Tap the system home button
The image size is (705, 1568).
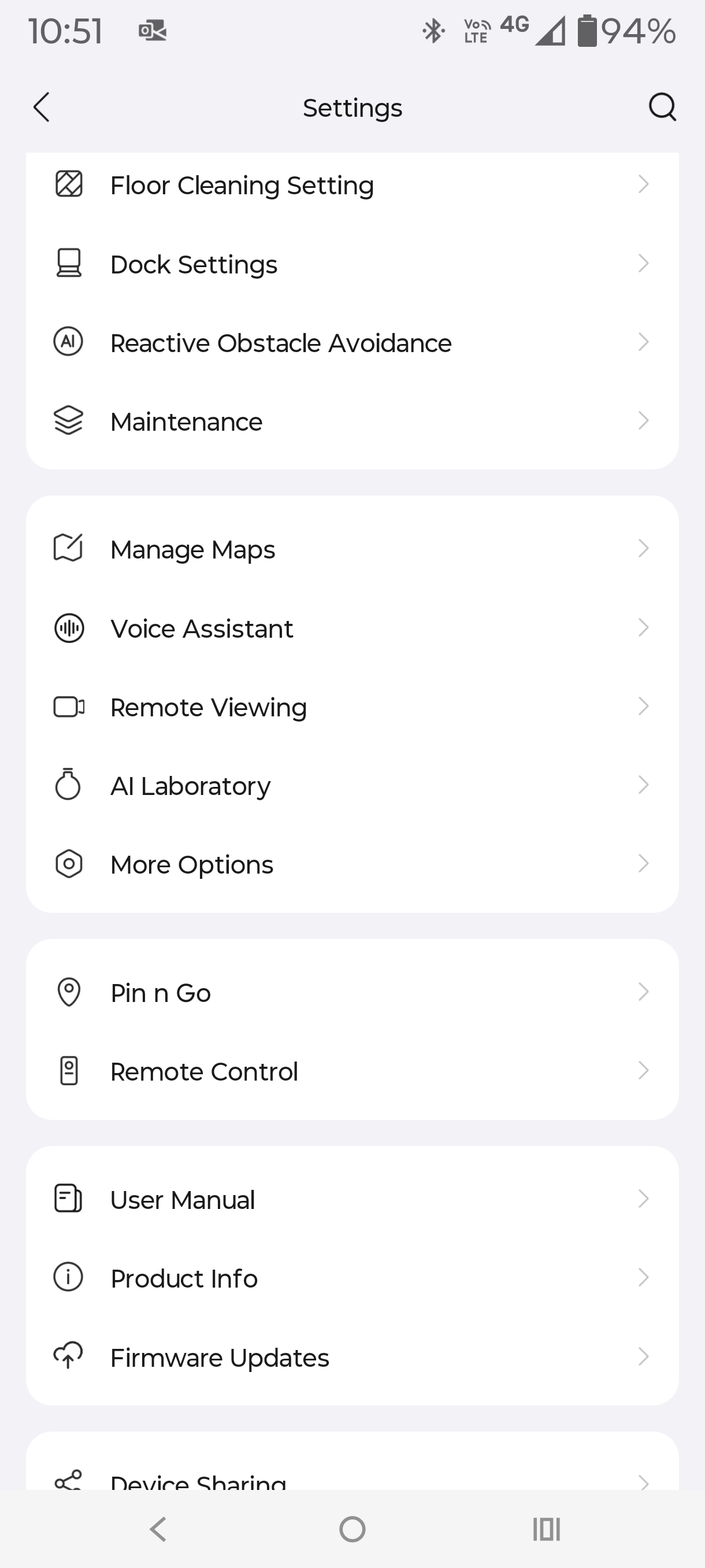click(x=352, y=1529)
